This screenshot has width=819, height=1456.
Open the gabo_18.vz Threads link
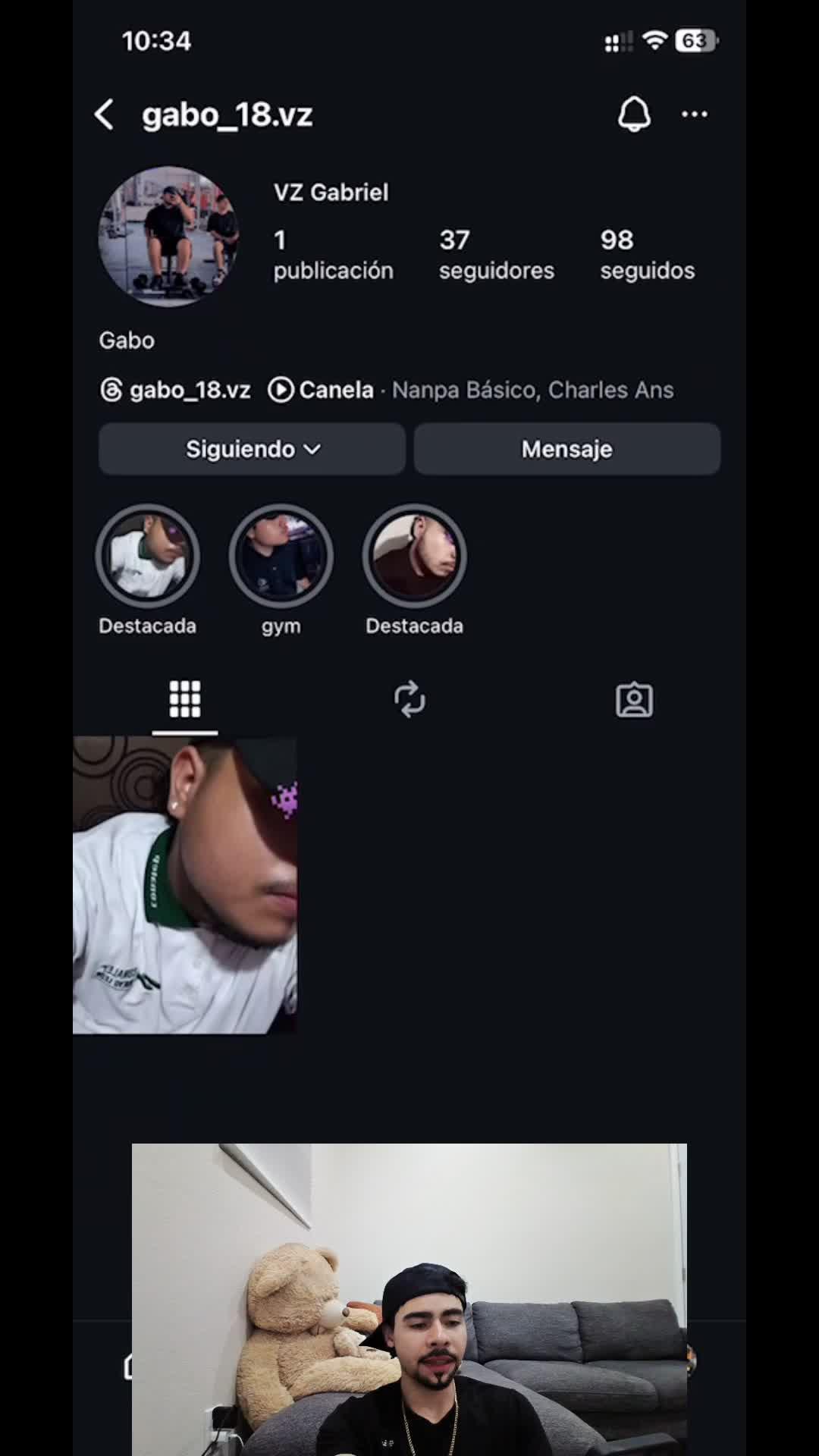click(175, 390)
